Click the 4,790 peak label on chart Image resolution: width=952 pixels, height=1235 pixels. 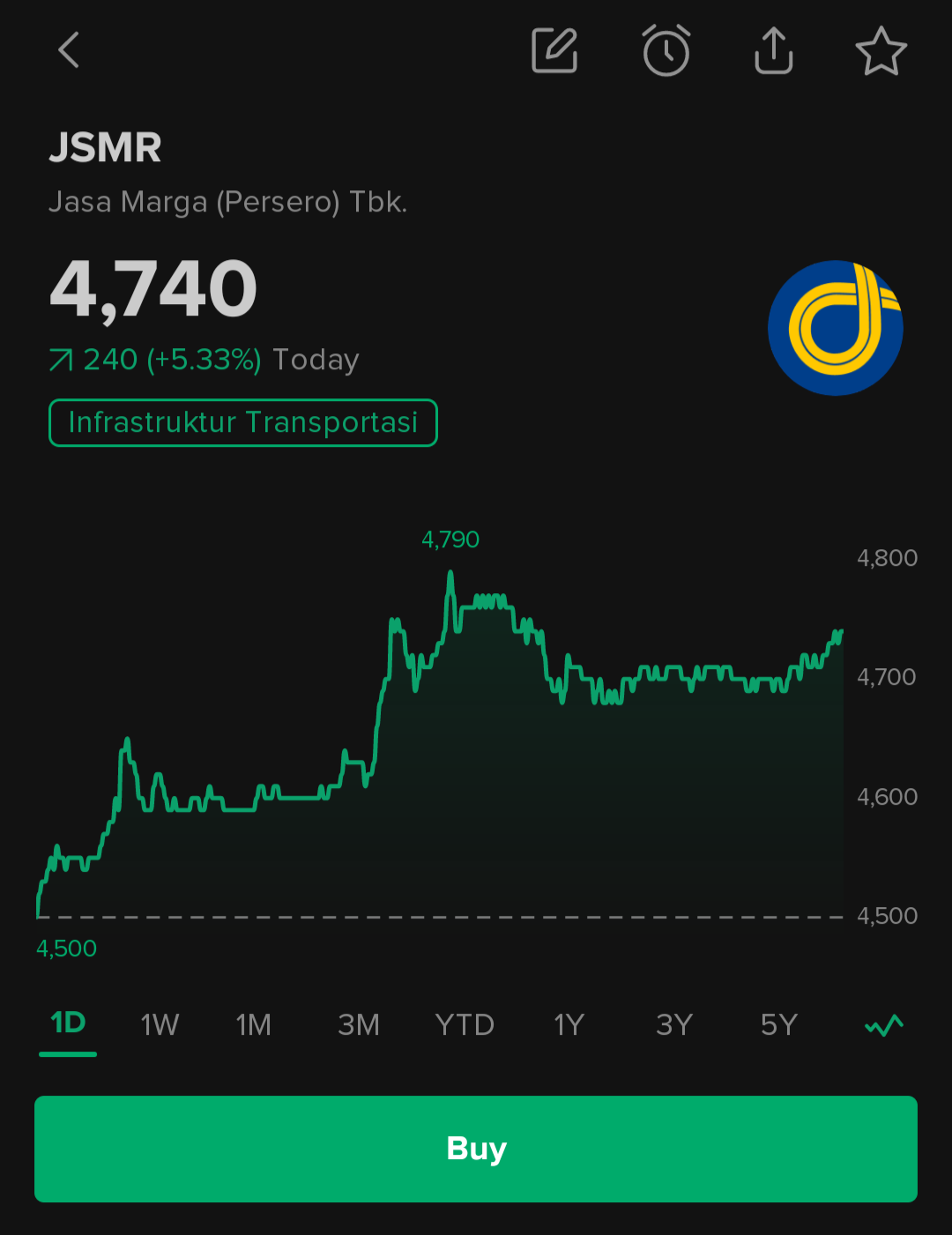click(450, 539)
